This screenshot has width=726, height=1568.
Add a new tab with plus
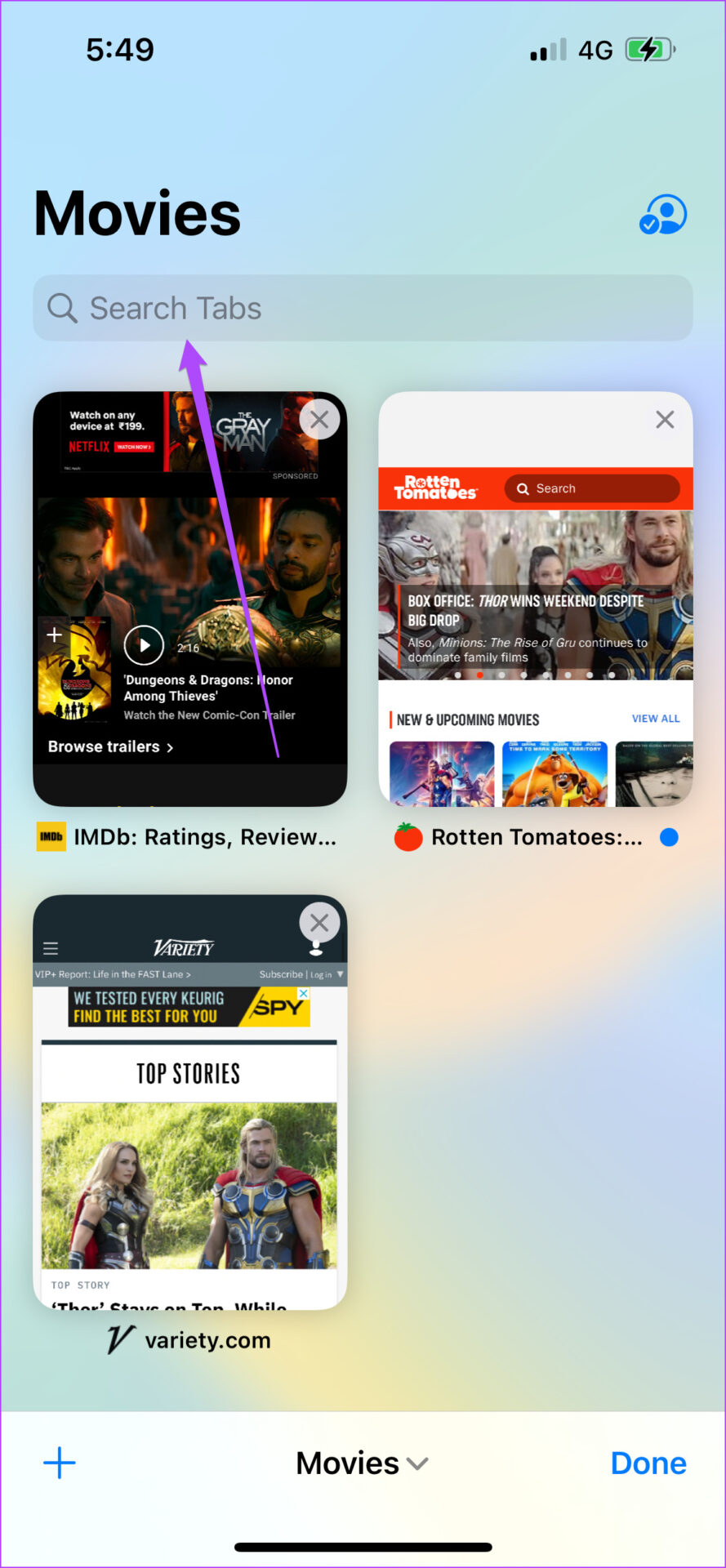tap(59, 1463)
